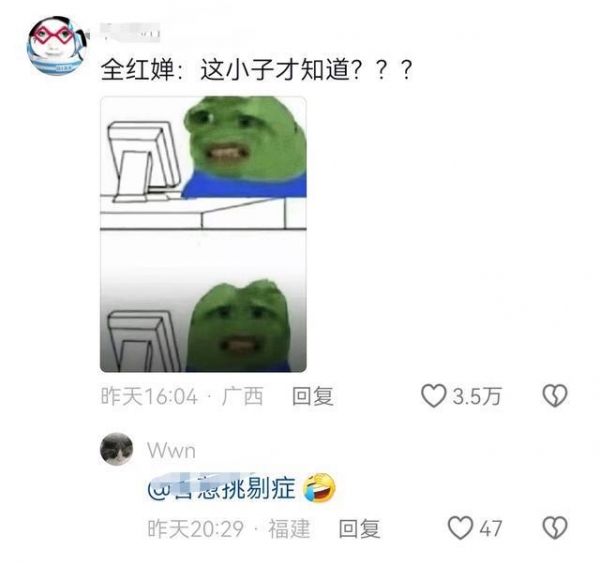Open the Pepe frog meme image
Image resolution: width=600 pixels, height=564 pixels.
[203, 233]
